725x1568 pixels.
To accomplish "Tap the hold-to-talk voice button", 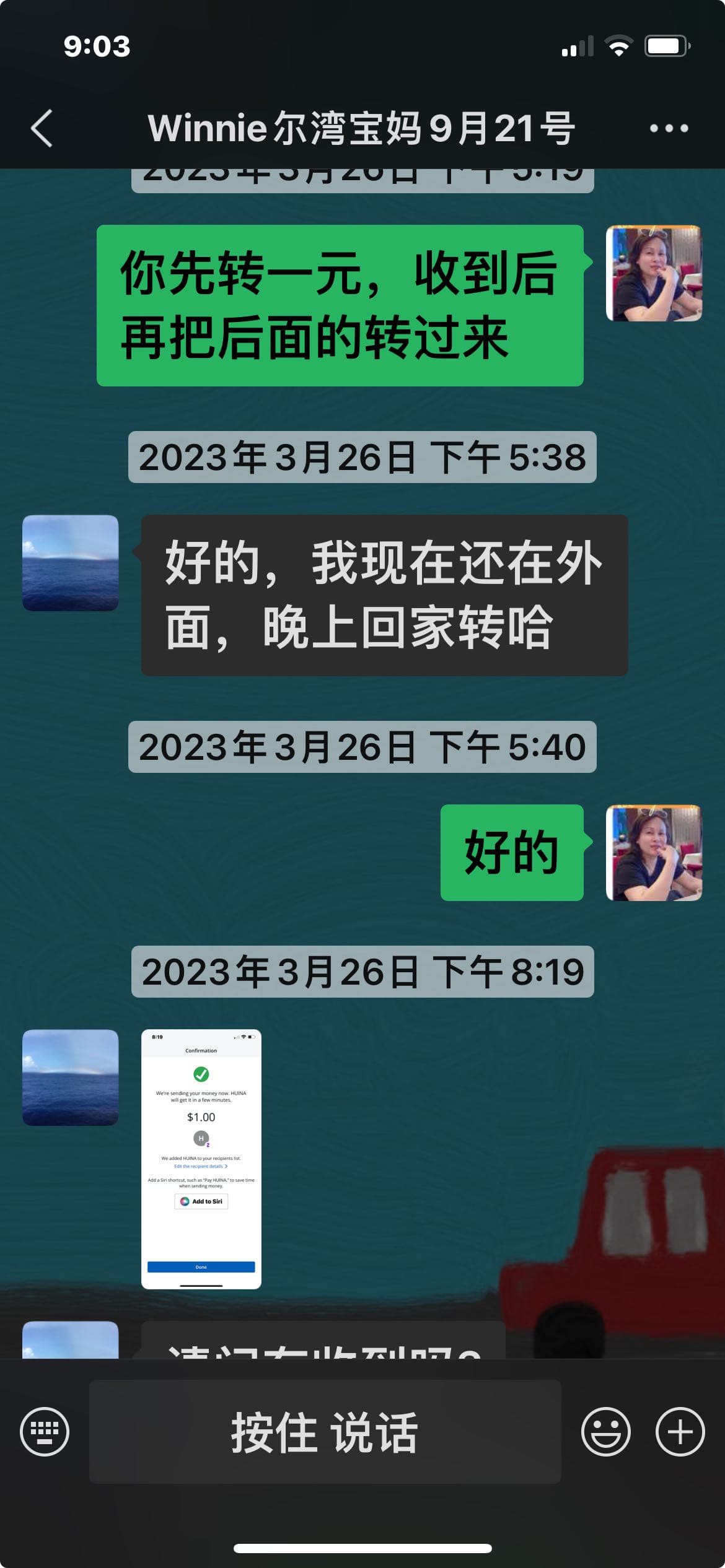I will pos(325,1431).
